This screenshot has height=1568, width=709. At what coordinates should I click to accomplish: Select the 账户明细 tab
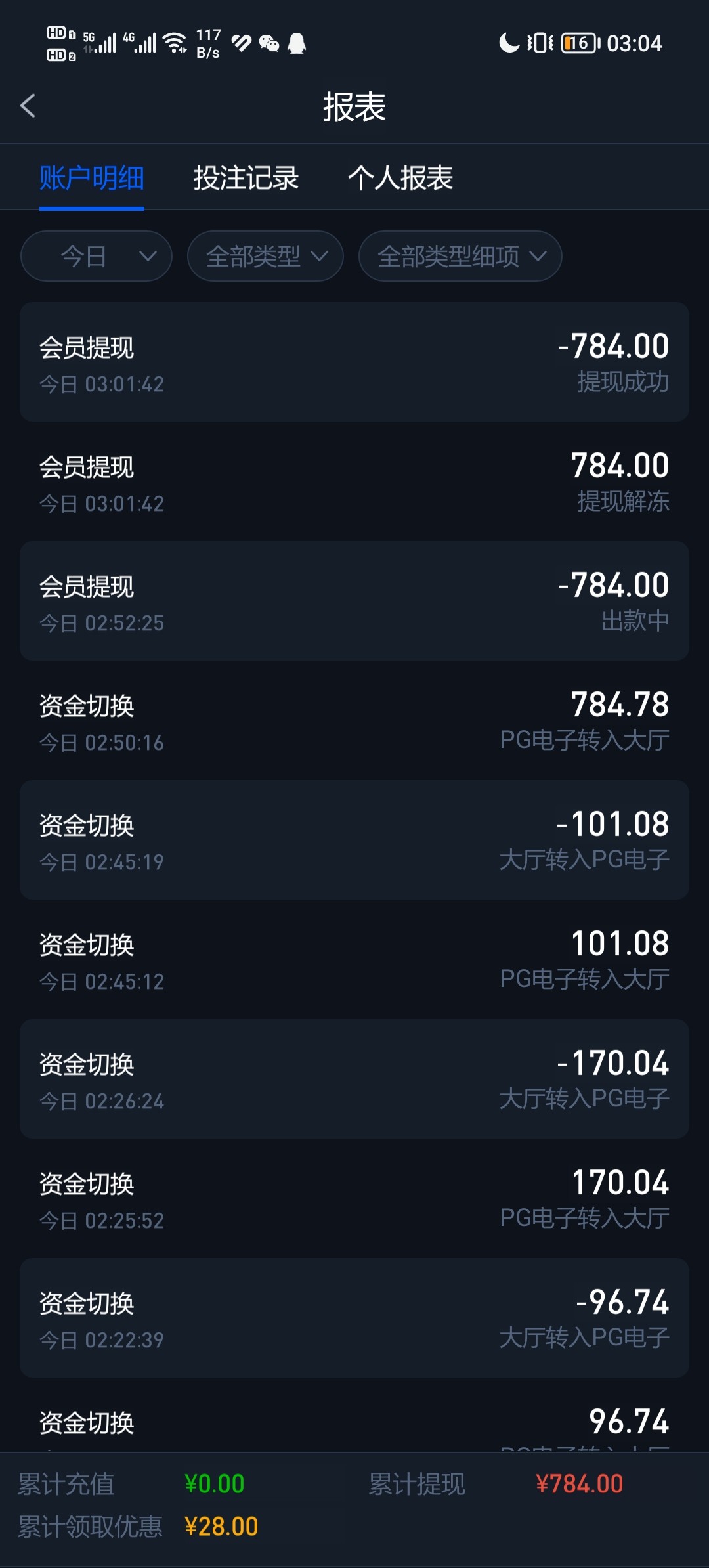[92, 178]
